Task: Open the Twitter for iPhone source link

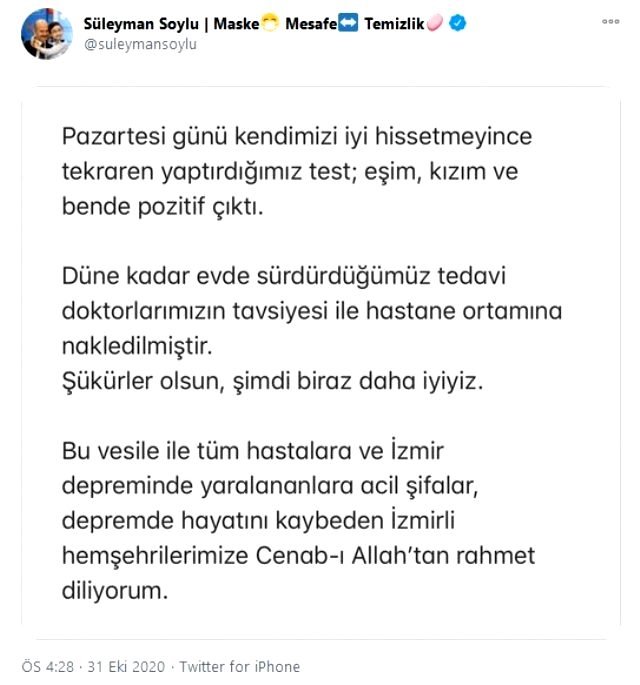Action: [240, 666]
